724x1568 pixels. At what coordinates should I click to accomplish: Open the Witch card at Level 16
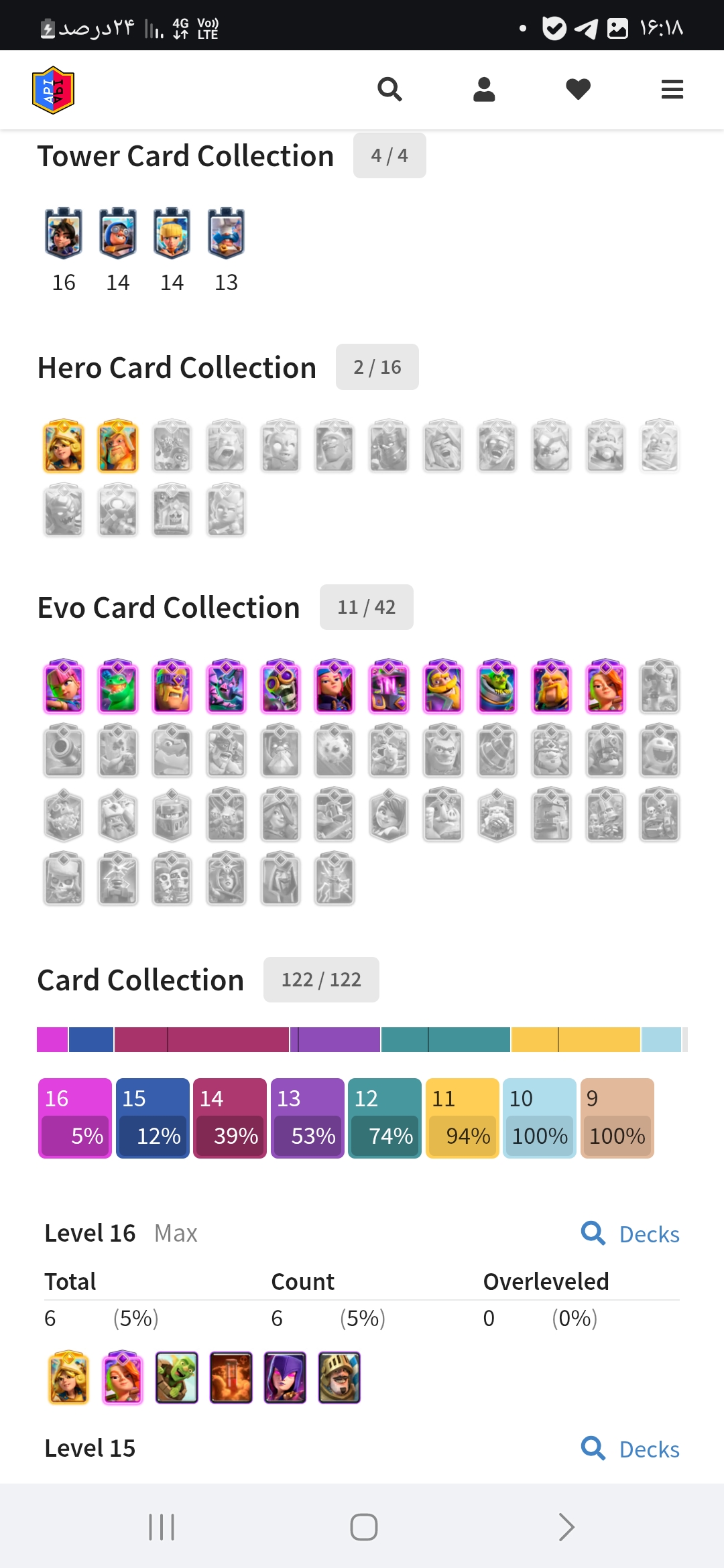coord(285,1378)
